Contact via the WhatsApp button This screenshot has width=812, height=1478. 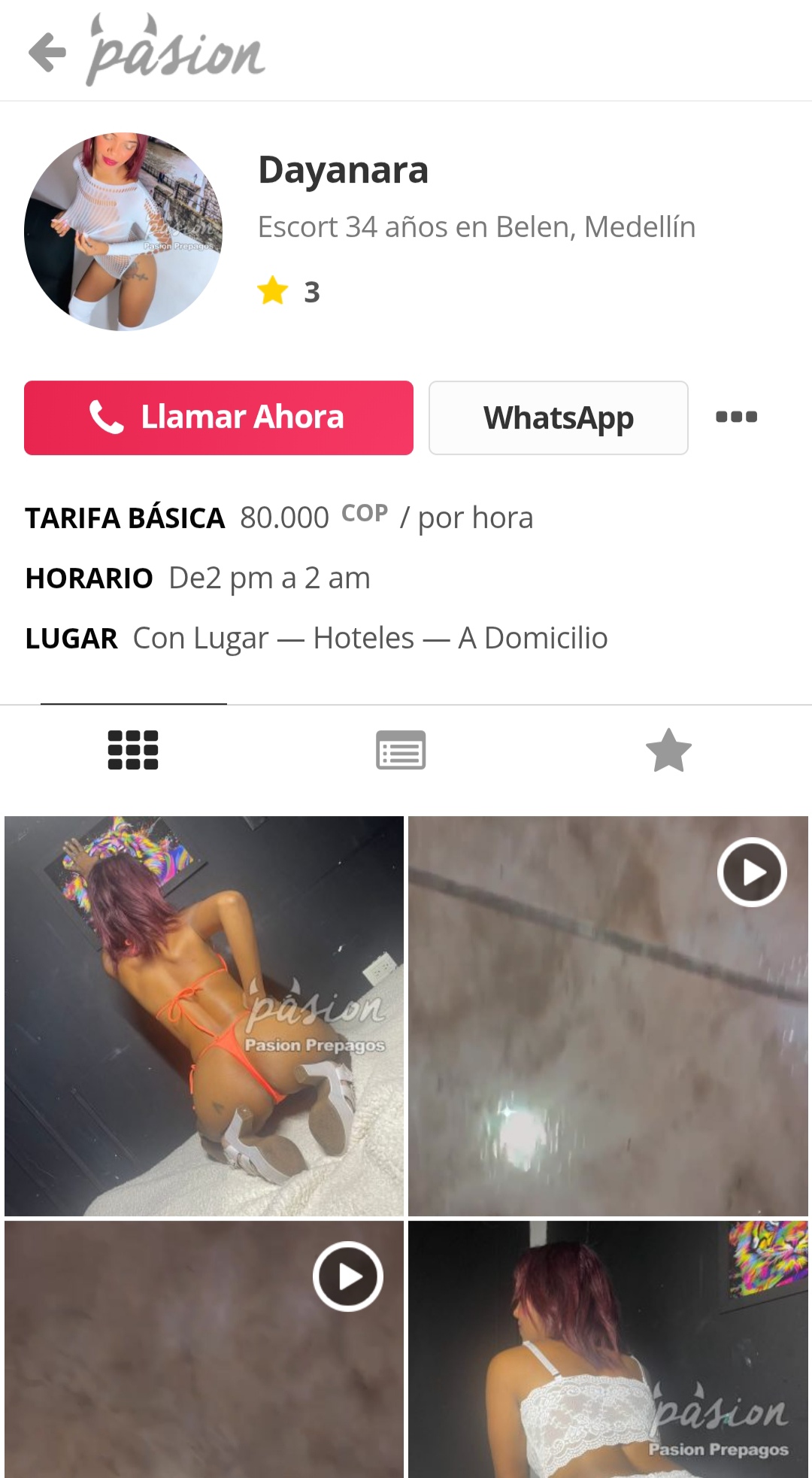[559, 417]
